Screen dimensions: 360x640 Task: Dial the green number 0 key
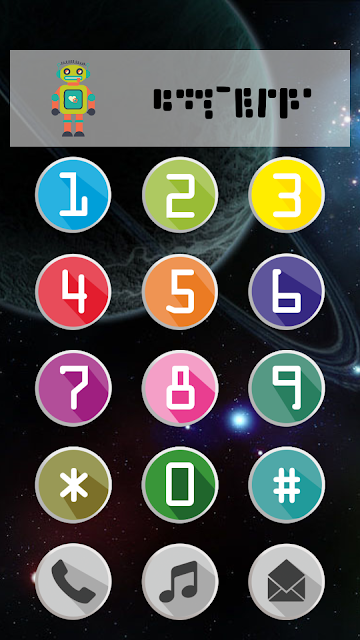coord(180,485)
